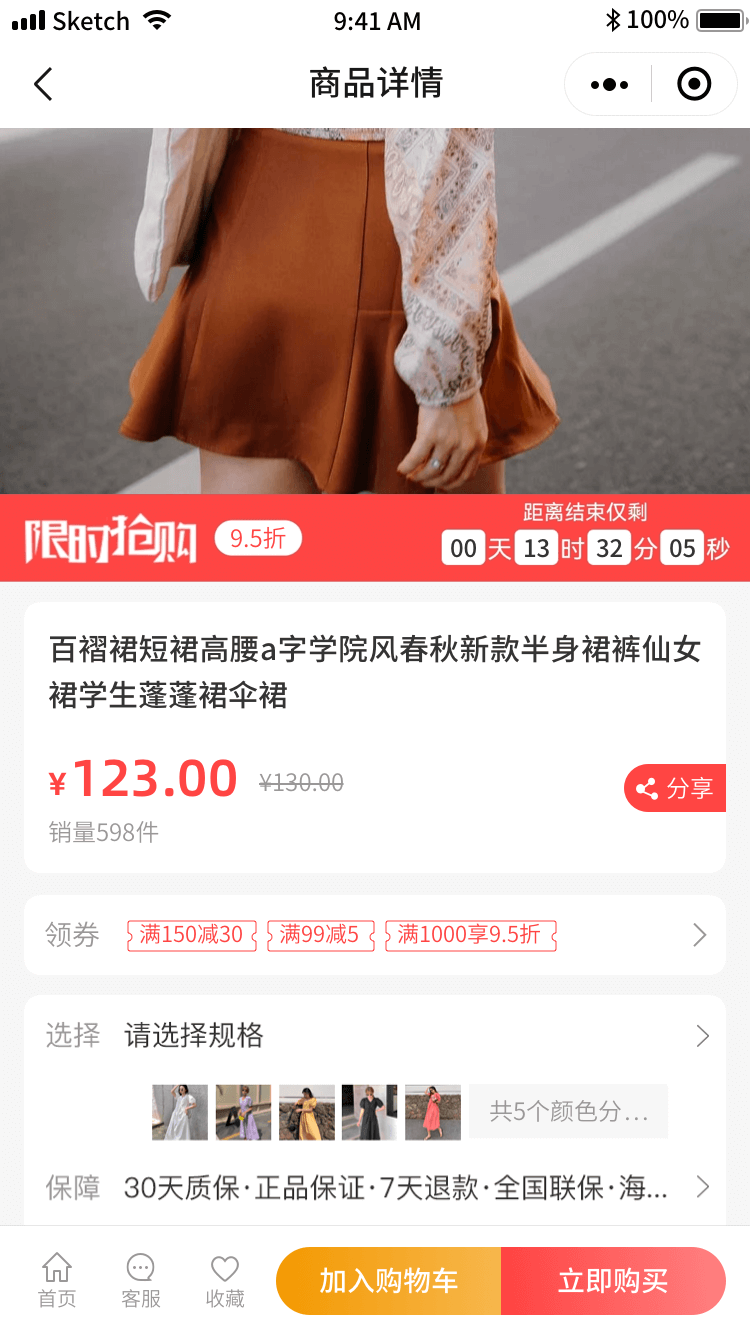Screen dimensions: 750x1337
Task: Select the coral dress color thumbnail
Action: tap(433, 1112)
